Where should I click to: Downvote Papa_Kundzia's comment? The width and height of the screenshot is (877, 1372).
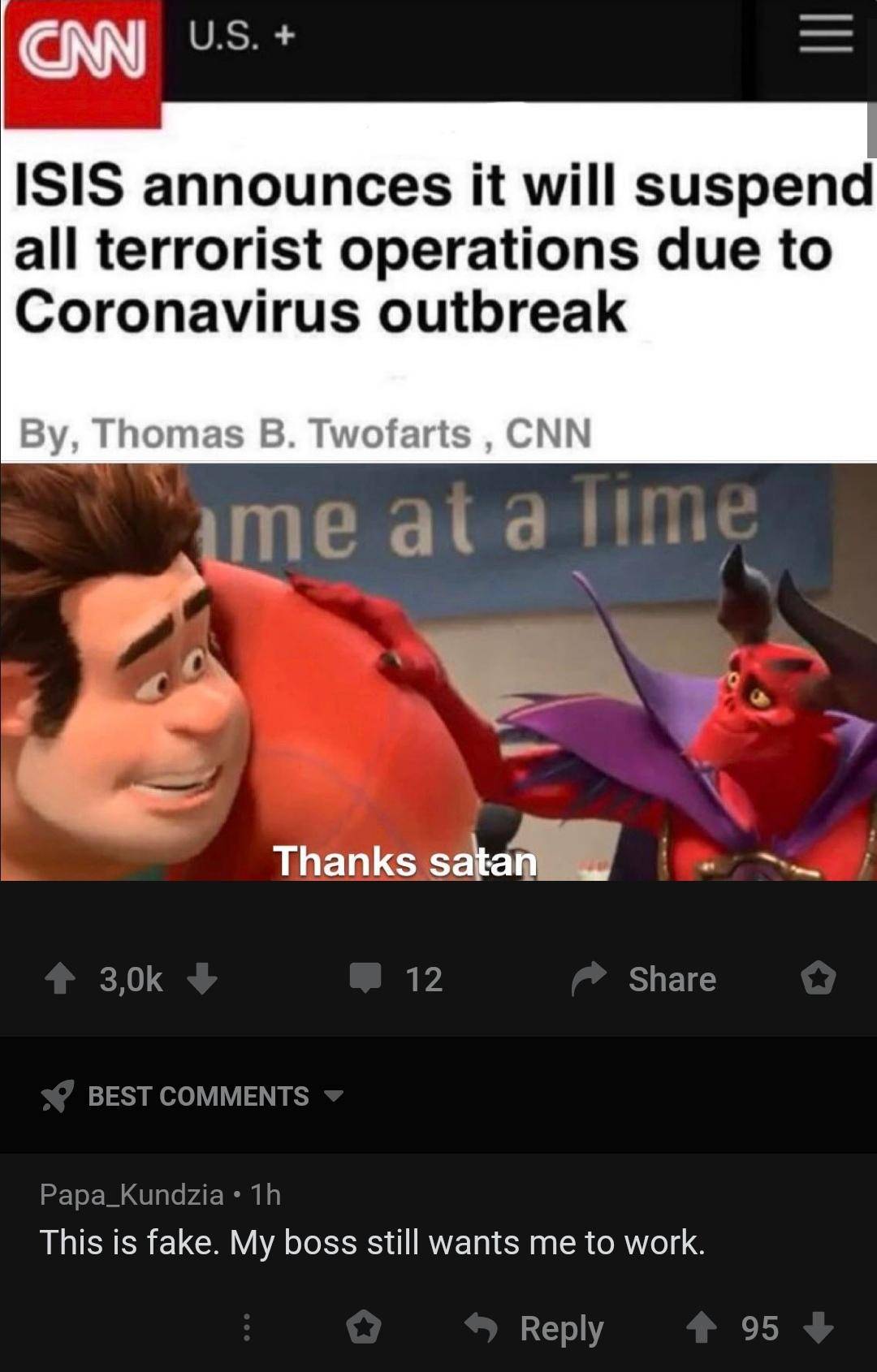[818, 1328]
